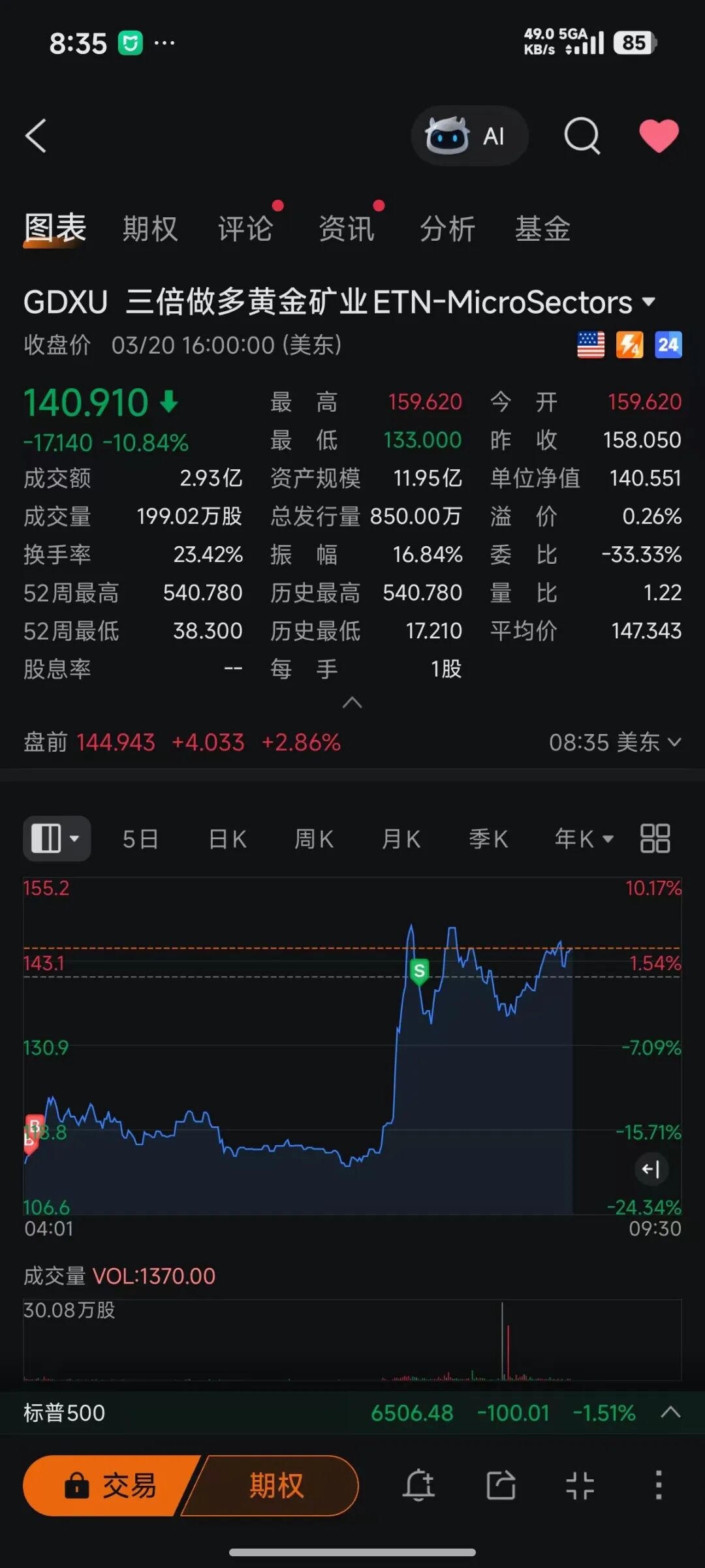Tap the orange 交易 button
Screen dimensions: 705x1568
pyautogui.click(x=111, y=1486)
